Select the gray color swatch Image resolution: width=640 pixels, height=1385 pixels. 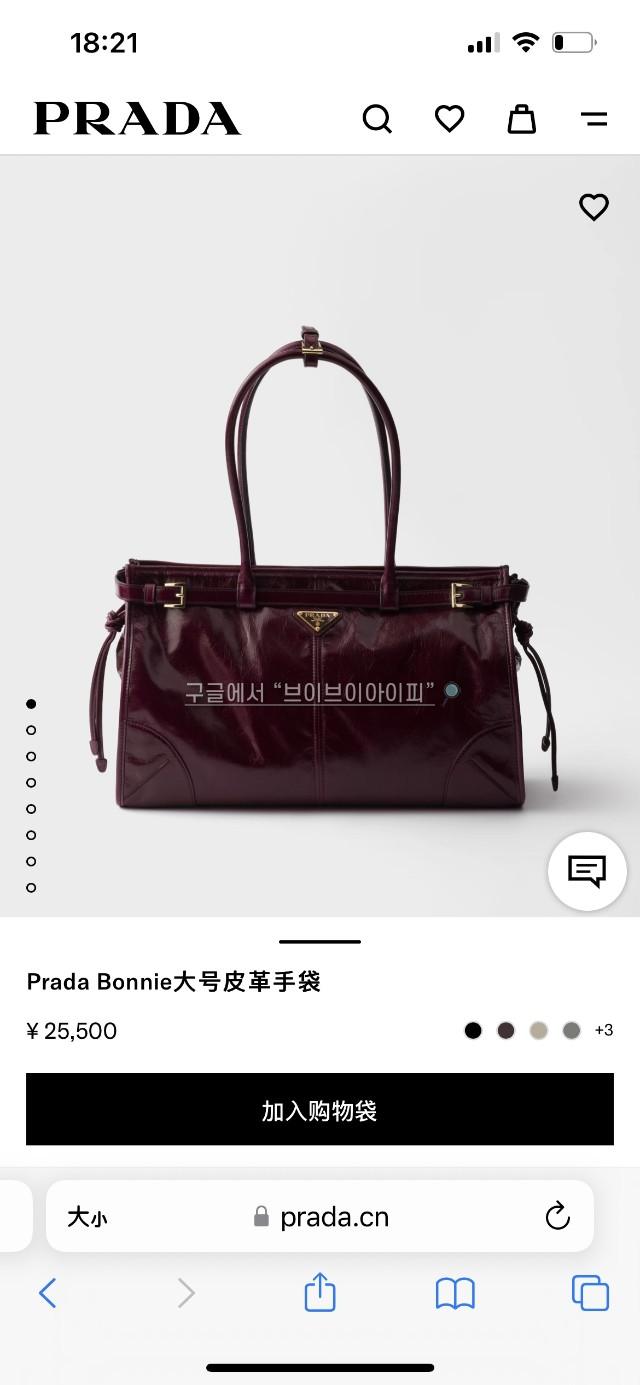[x=571, y=1030]
